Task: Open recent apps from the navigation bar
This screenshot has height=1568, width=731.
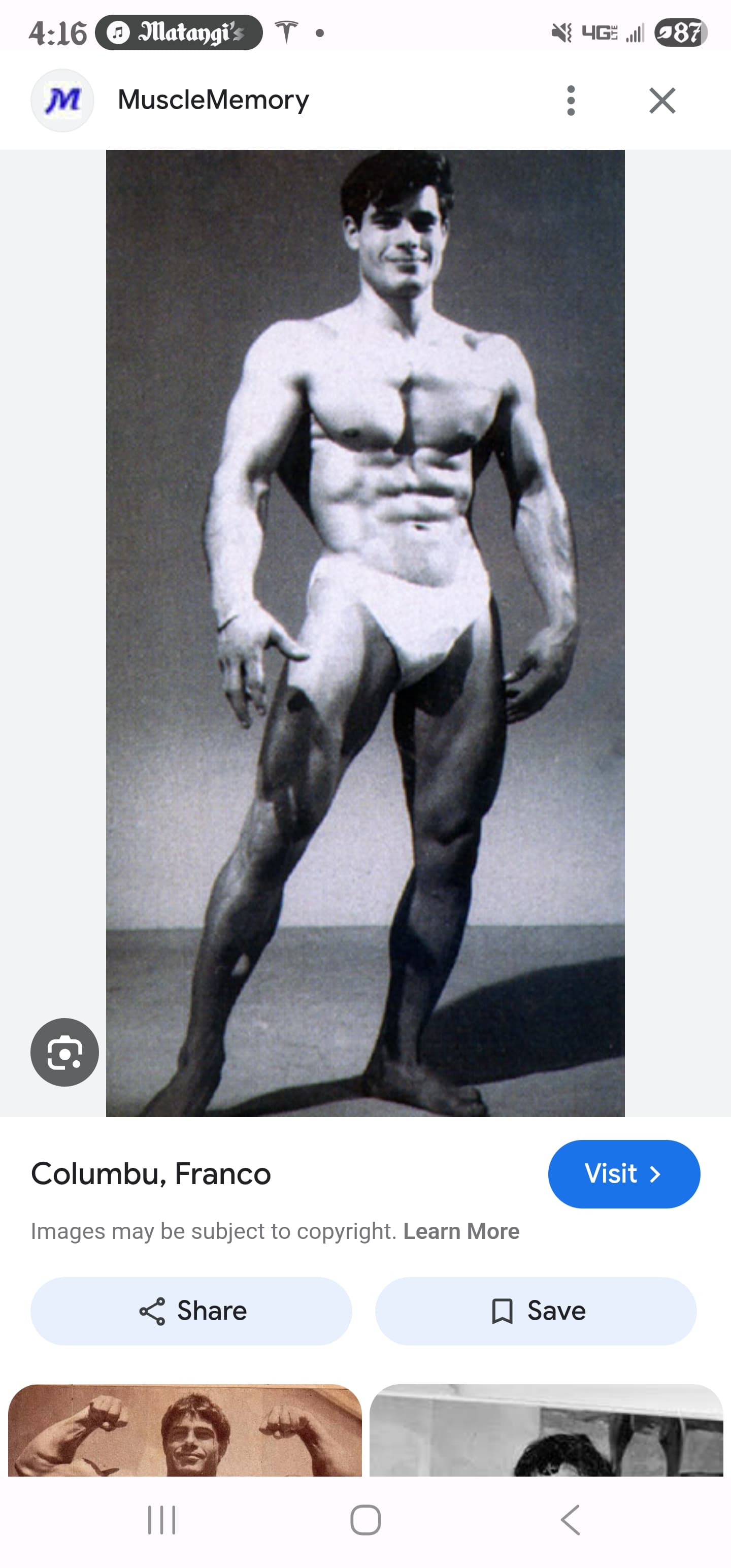Action: point(162,1520)
